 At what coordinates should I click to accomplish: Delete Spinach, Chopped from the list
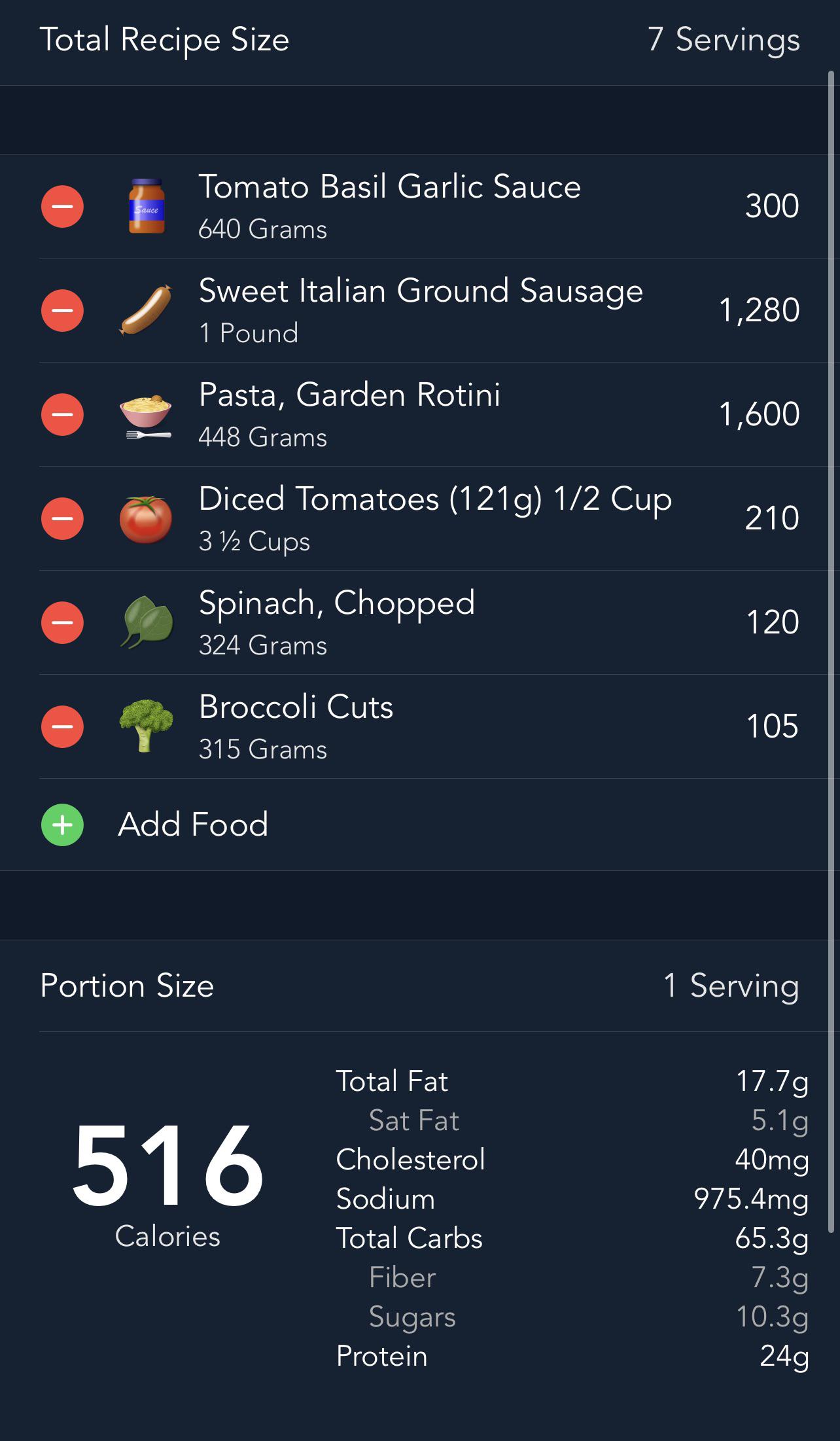coord(62,622)
